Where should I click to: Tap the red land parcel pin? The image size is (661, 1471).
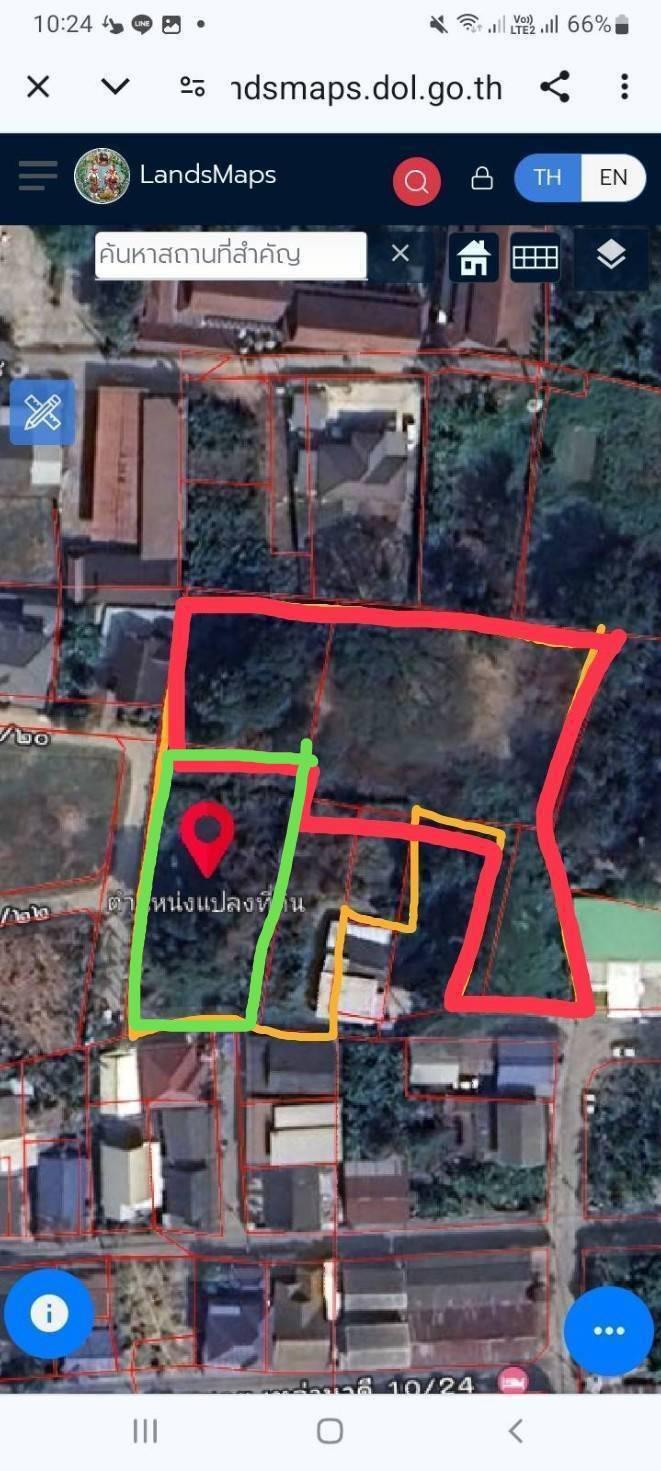pos(206,835)
